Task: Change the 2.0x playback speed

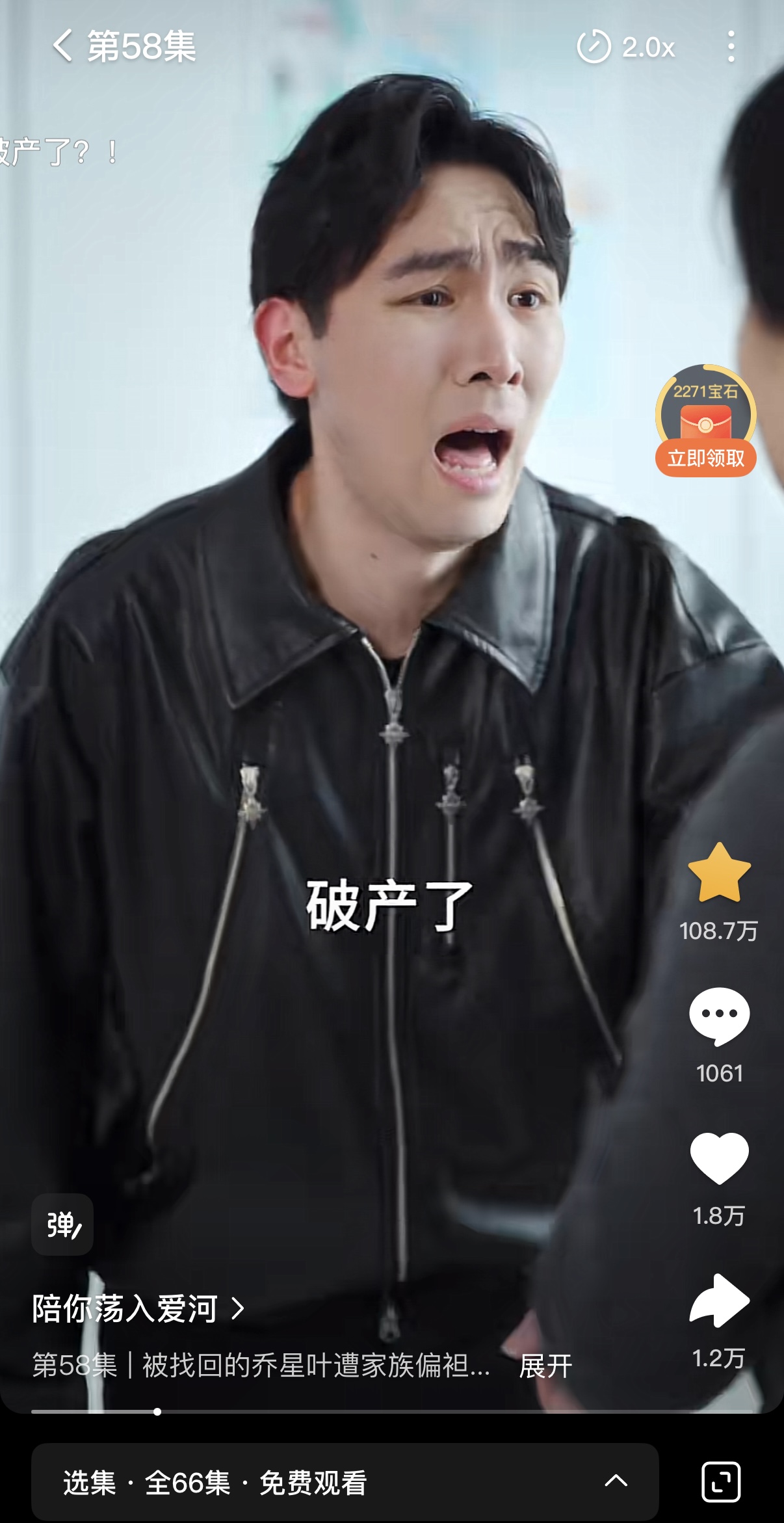Action: click(626, 47)
